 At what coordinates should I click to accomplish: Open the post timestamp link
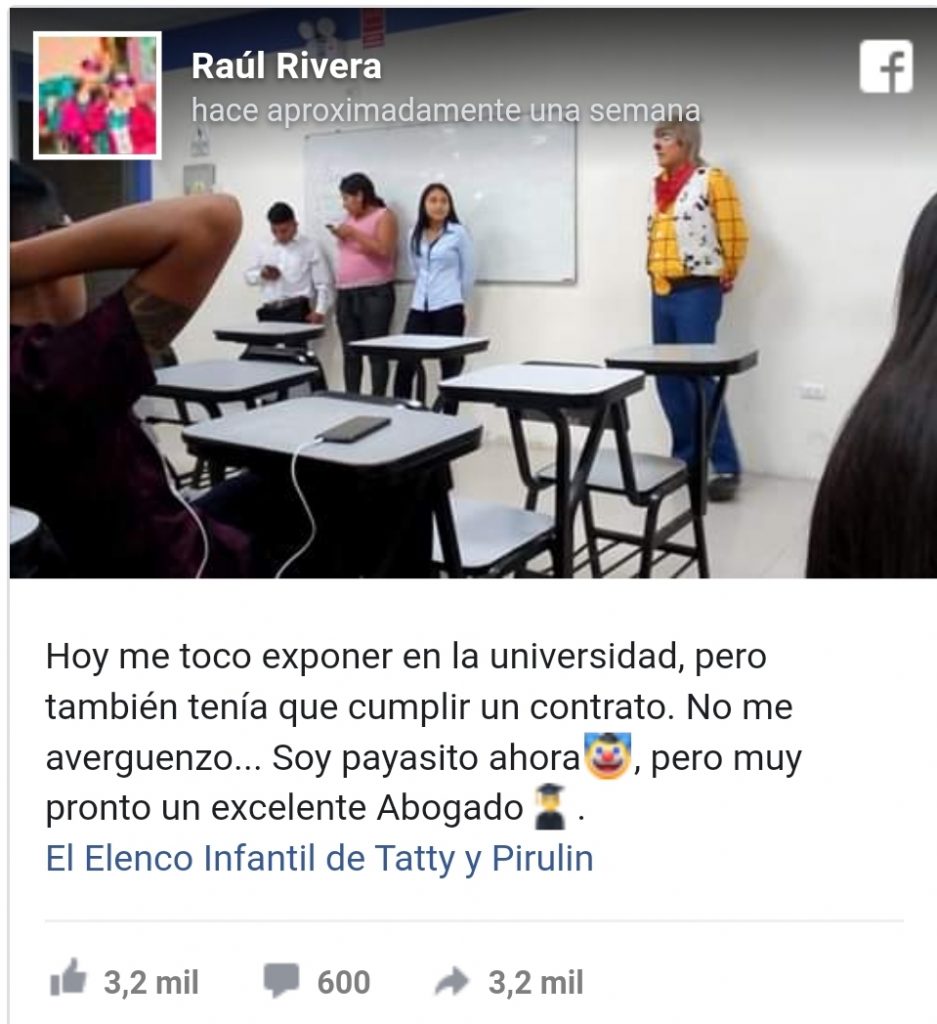(x=445, y=110)
